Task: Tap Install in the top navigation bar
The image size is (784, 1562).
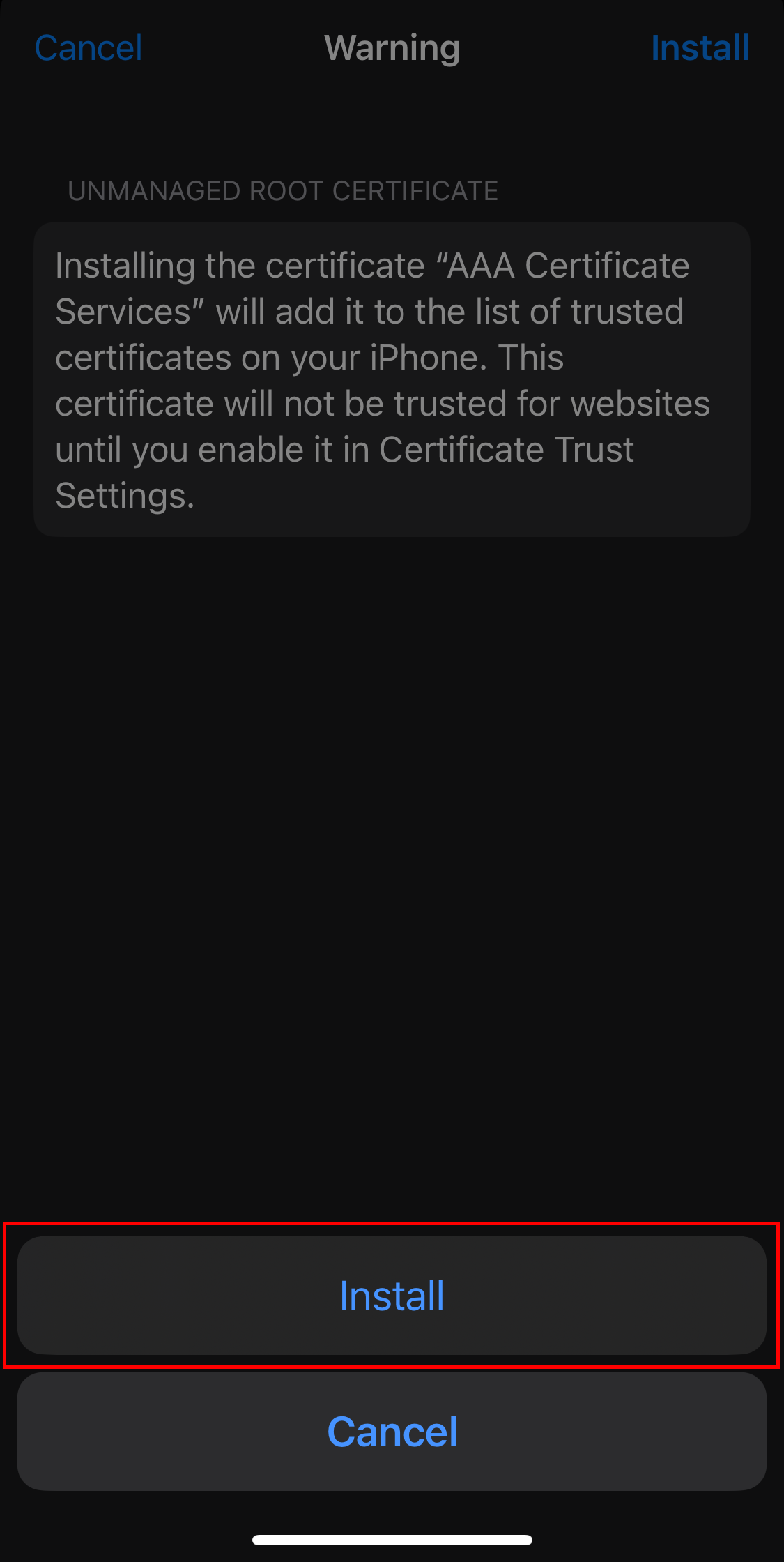Action: (x=700, y=48)
